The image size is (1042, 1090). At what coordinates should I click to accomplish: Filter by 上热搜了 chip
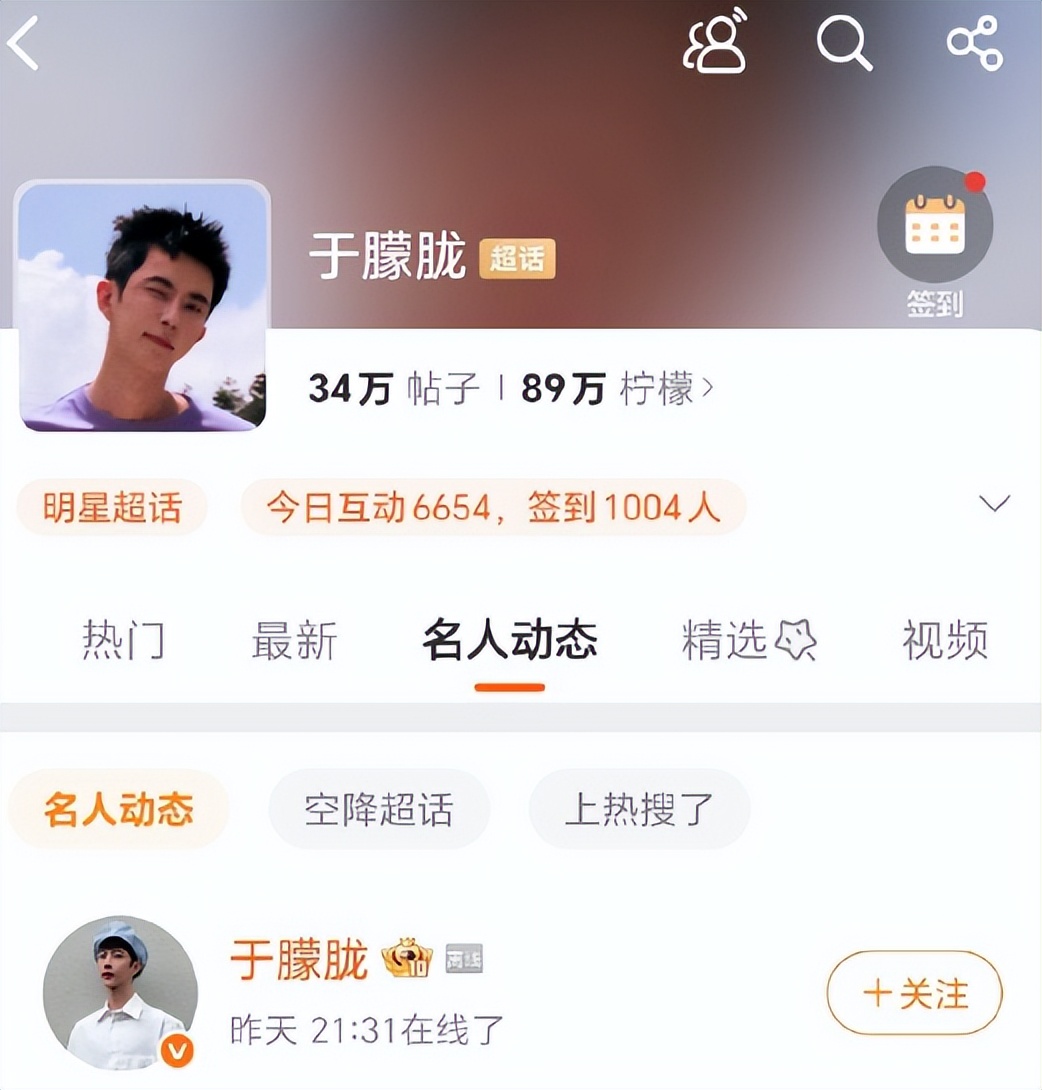pyautogui.click(x=639, y=810)
